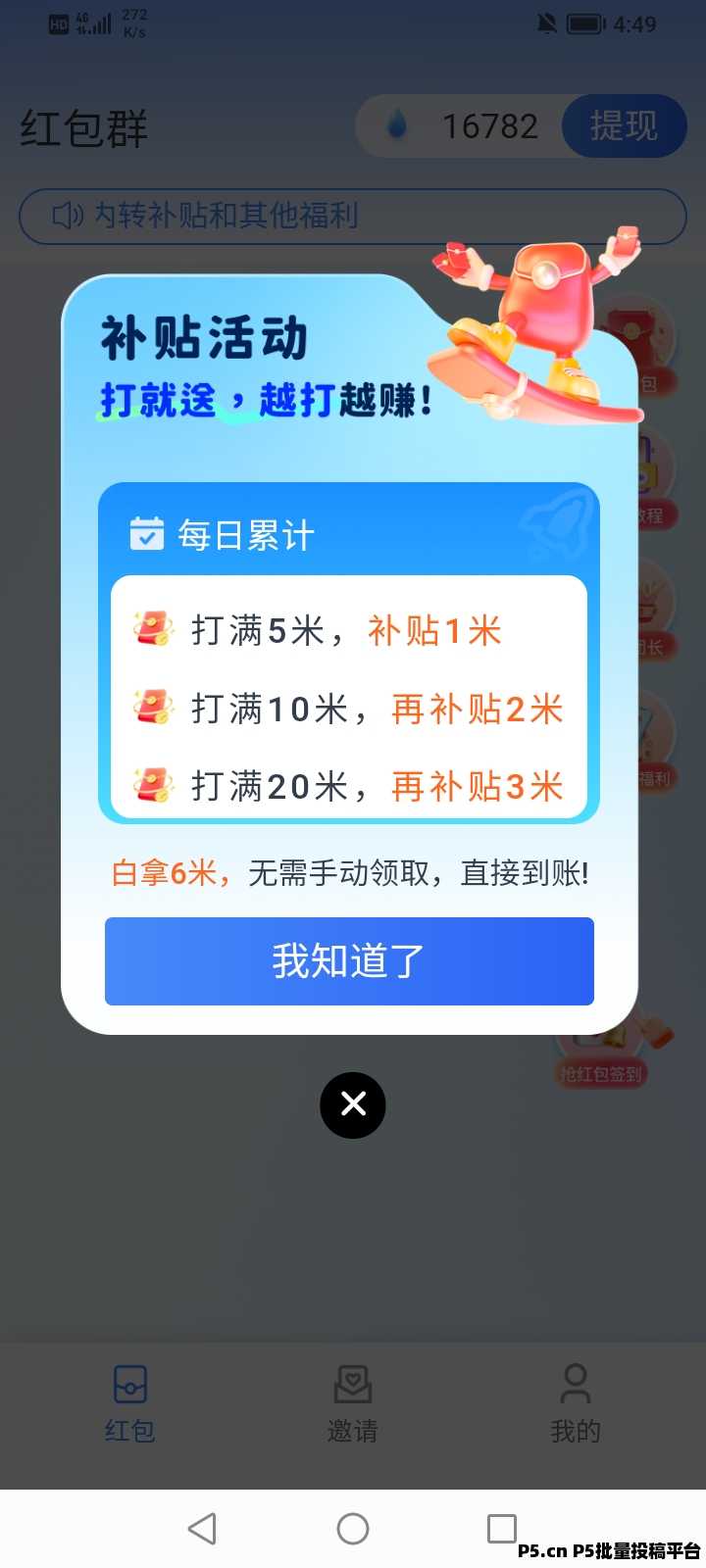Close the subsidy popup with X
The image size is (706, 1568).
353,1105
